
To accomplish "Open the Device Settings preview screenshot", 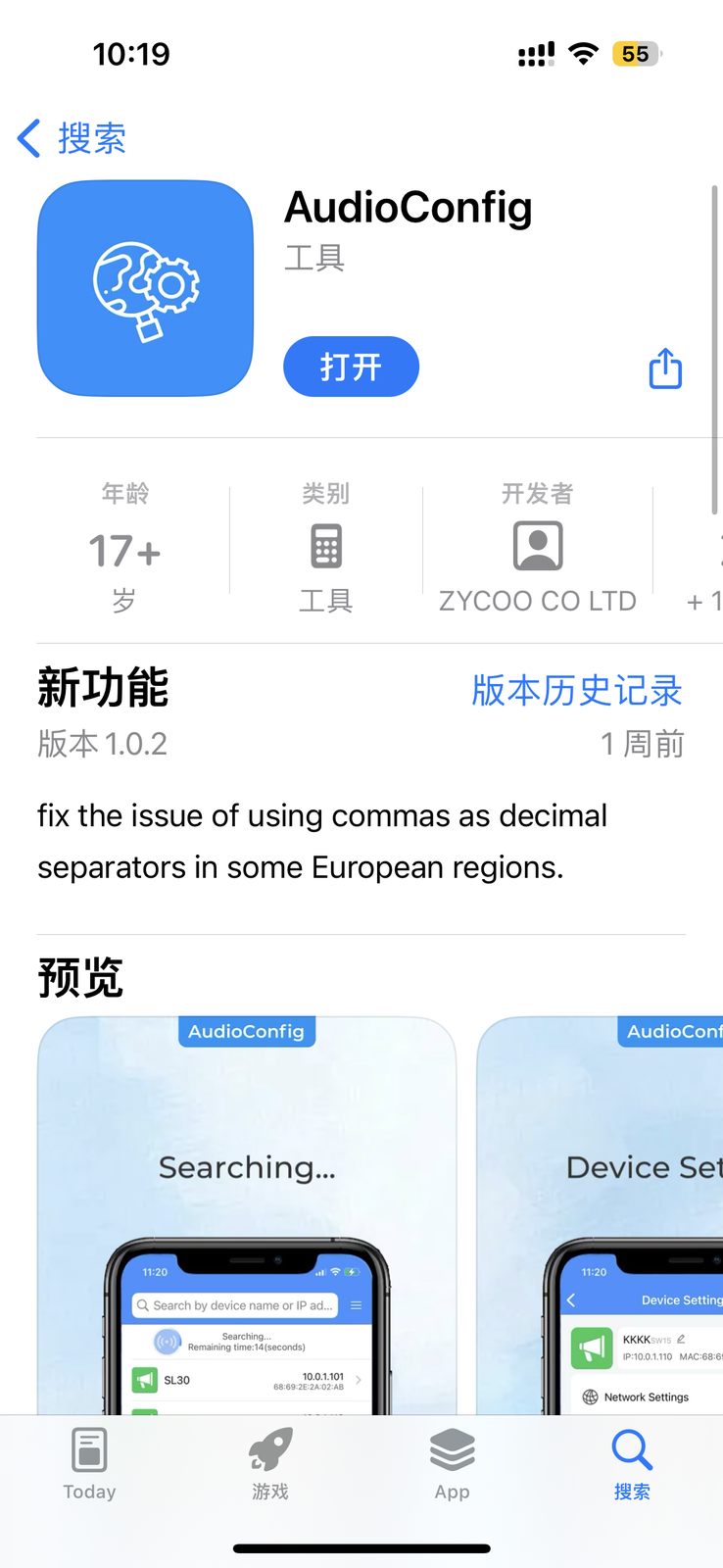I will pos(600,1215).
